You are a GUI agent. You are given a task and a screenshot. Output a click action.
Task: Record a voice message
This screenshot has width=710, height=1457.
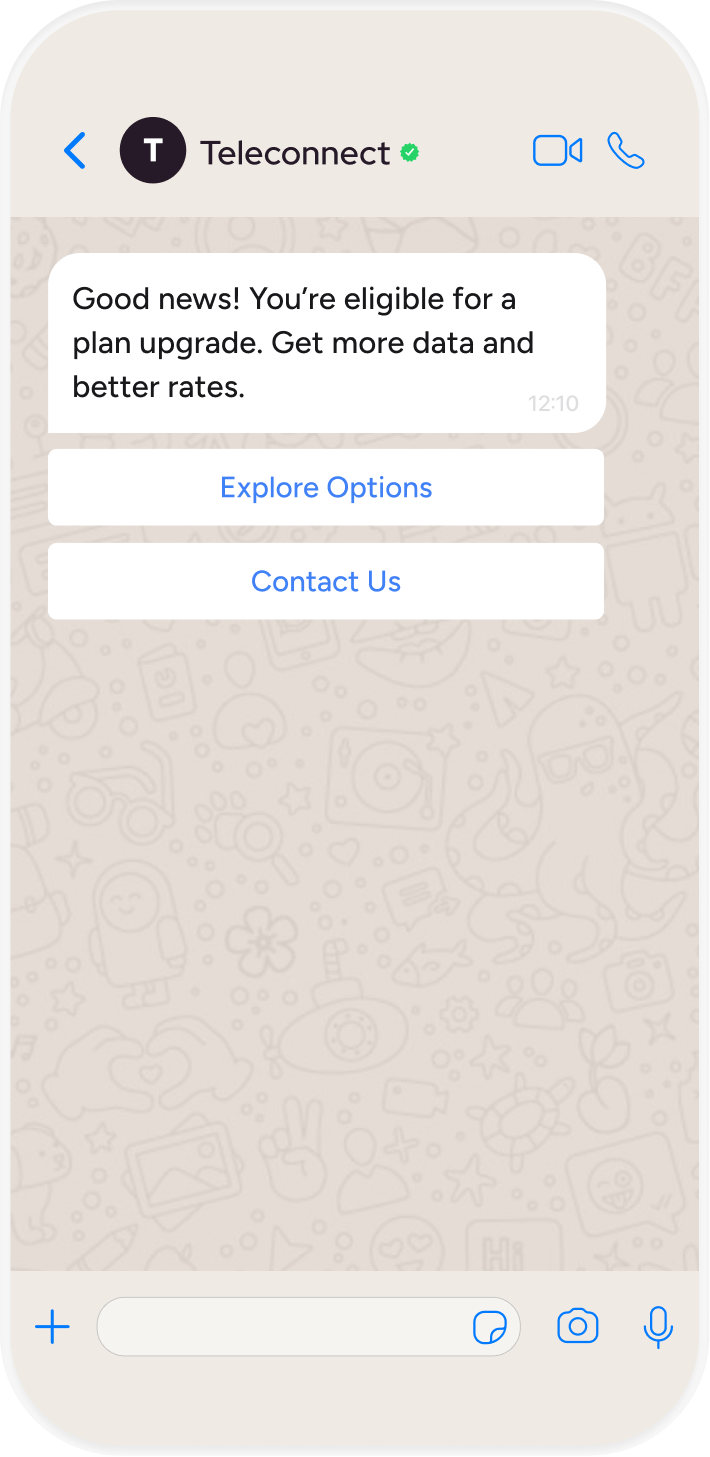point(657,1327)
